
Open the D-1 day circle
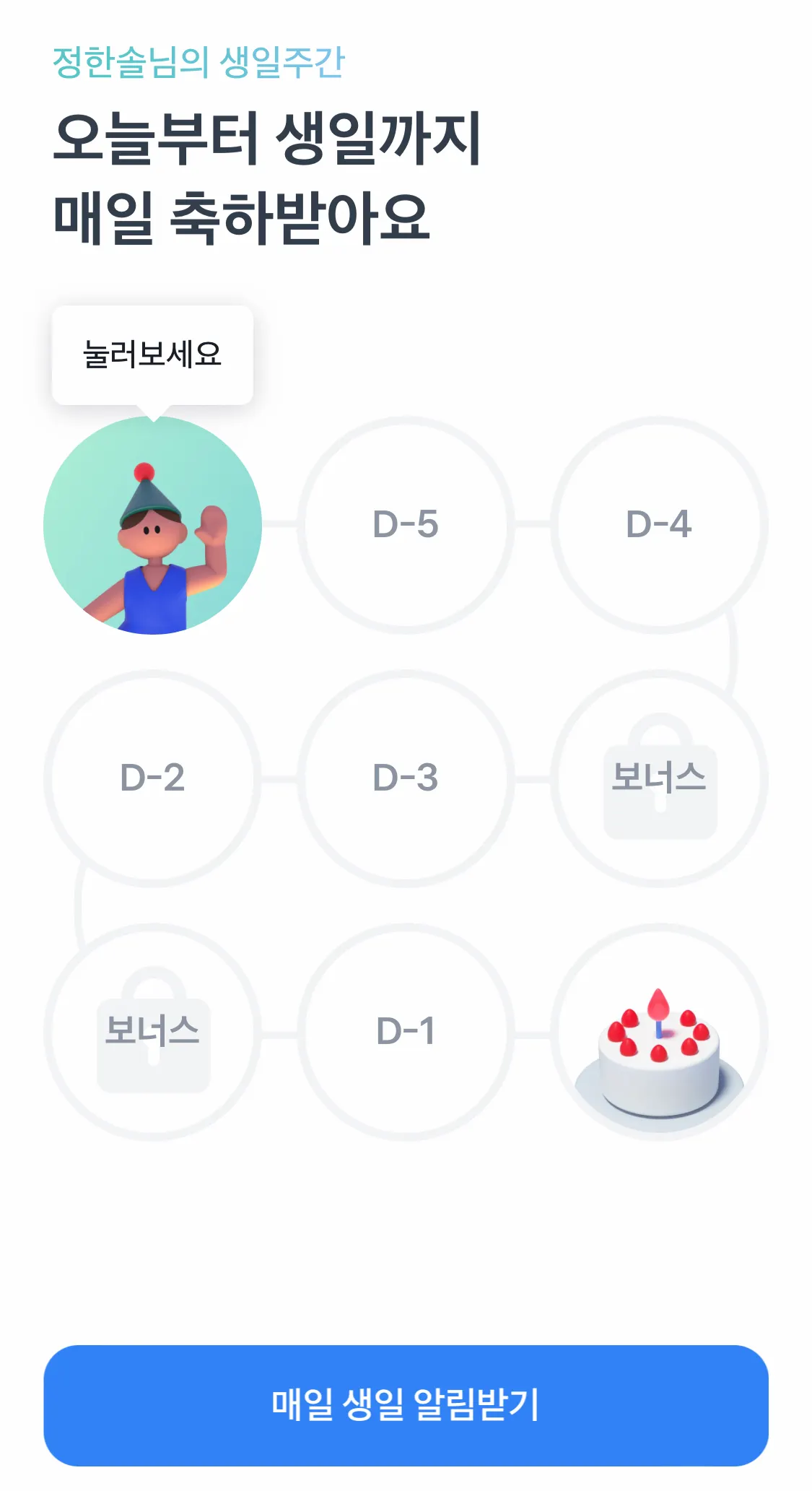coord(406,1032)
